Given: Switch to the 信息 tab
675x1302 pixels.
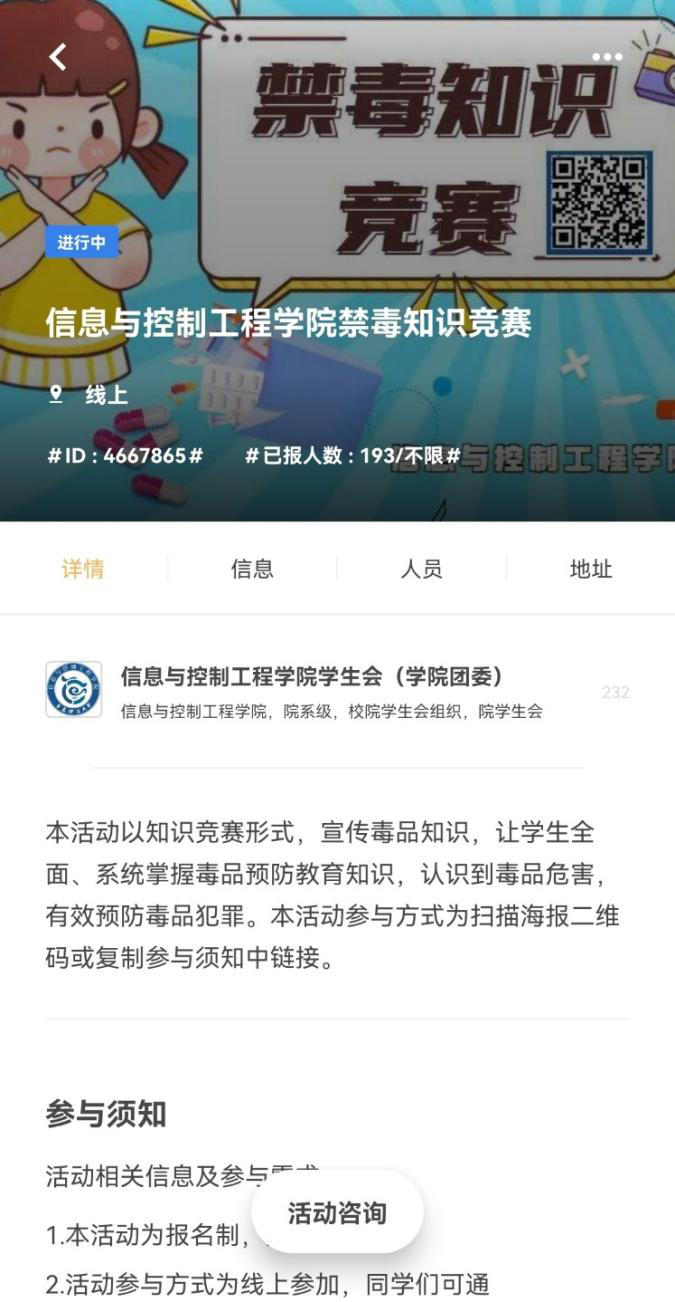Looking at the screenshot, I should [252, 569].
